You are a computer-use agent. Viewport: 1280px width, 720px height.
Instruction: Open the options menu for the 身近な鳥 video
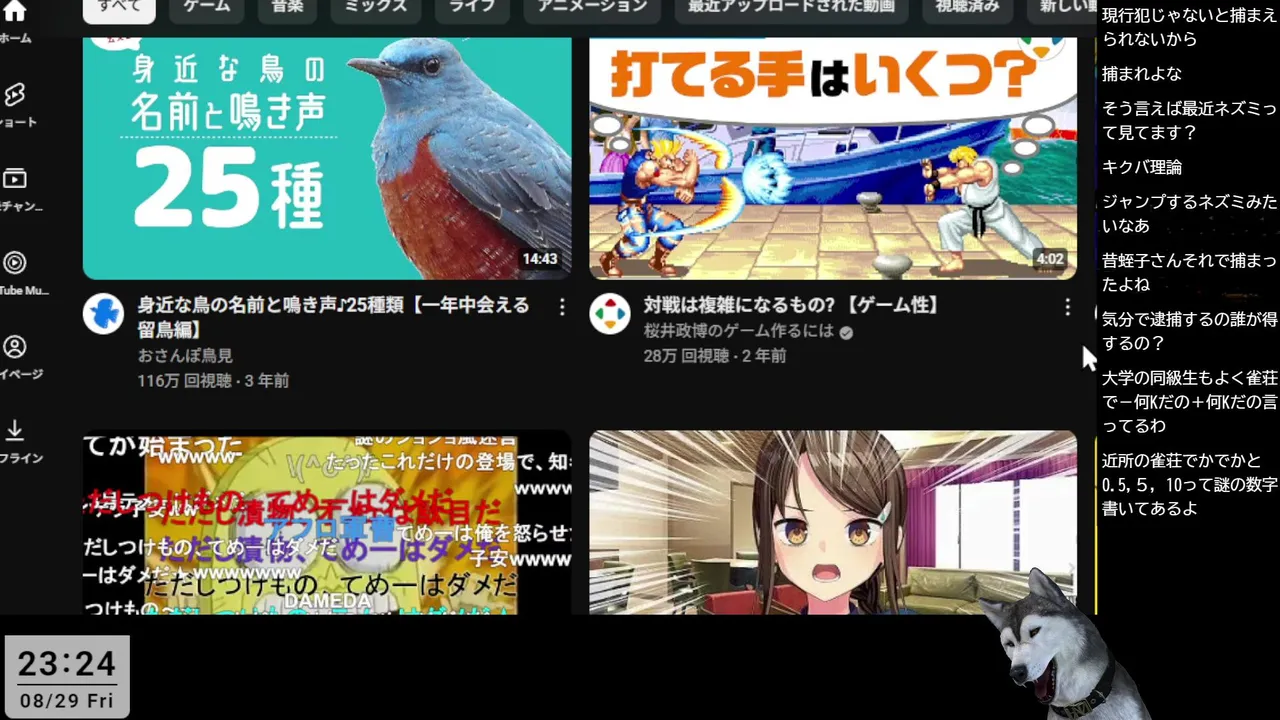tap(562, 307)
